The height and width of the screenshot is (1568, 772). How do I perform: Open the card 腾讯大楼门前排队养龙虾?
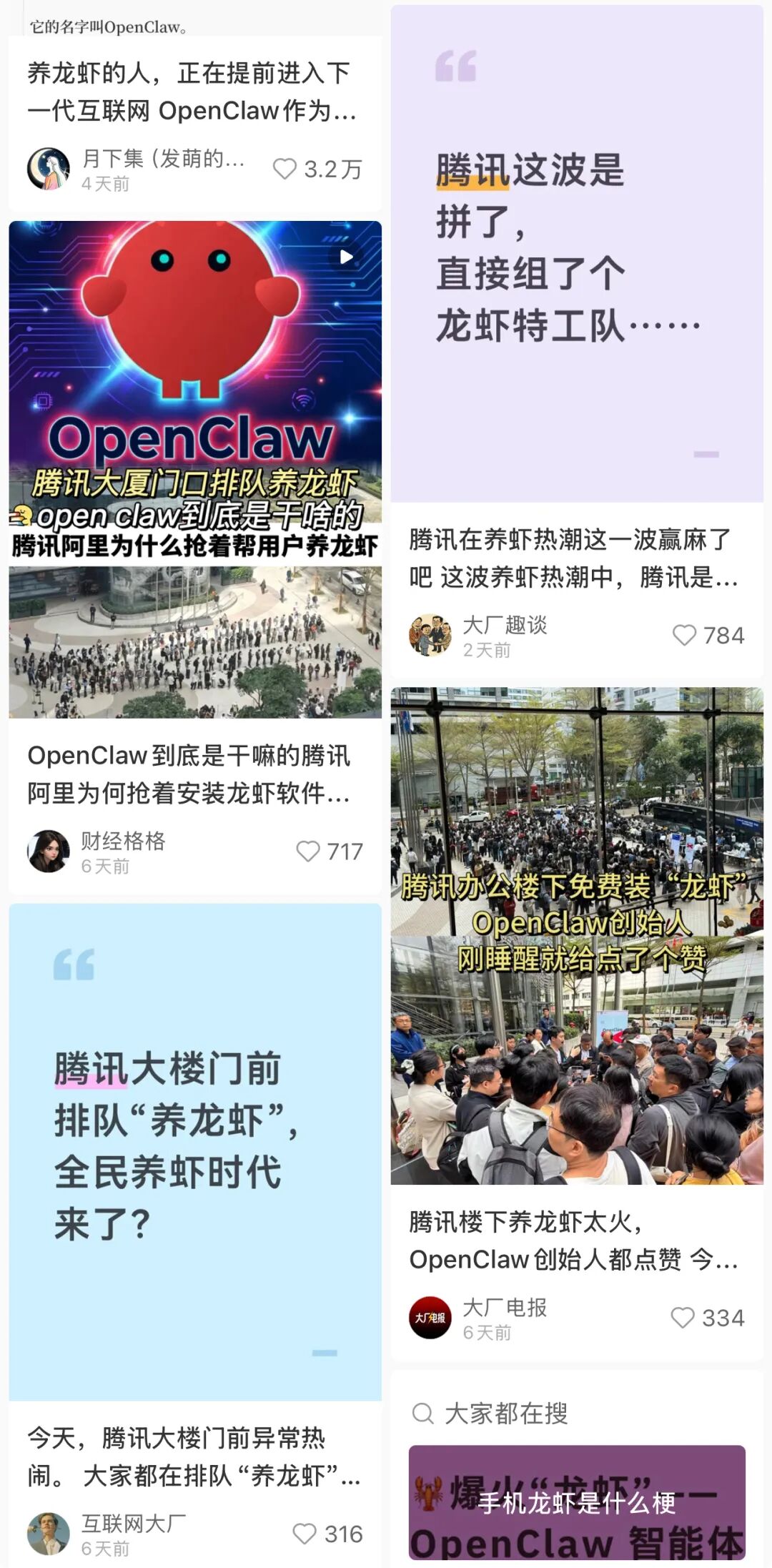click(194, 1151)
